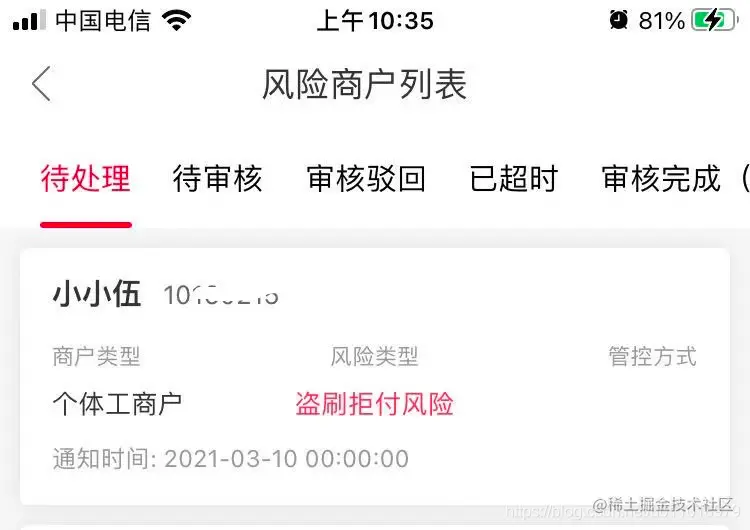Switch to the 待审核 tab
Image resolution: width=750 pixels, height=530 pixels.
[217, 179]
